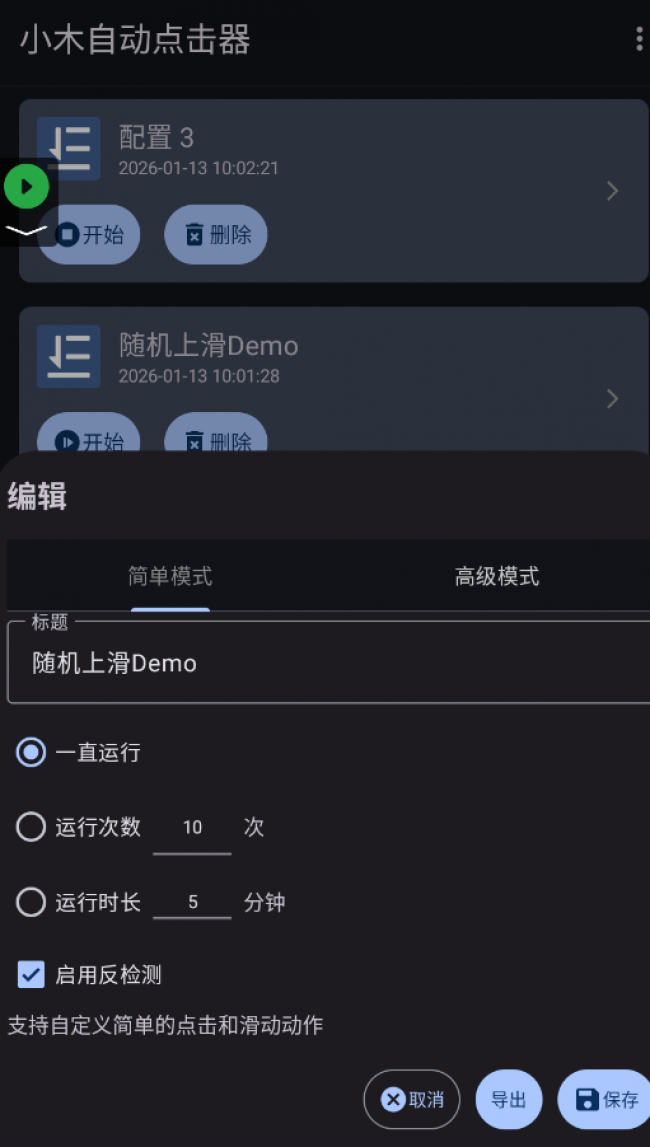Edit the duration field showing 5
This screenshot has width=650, height=1147.
(192, 903)
